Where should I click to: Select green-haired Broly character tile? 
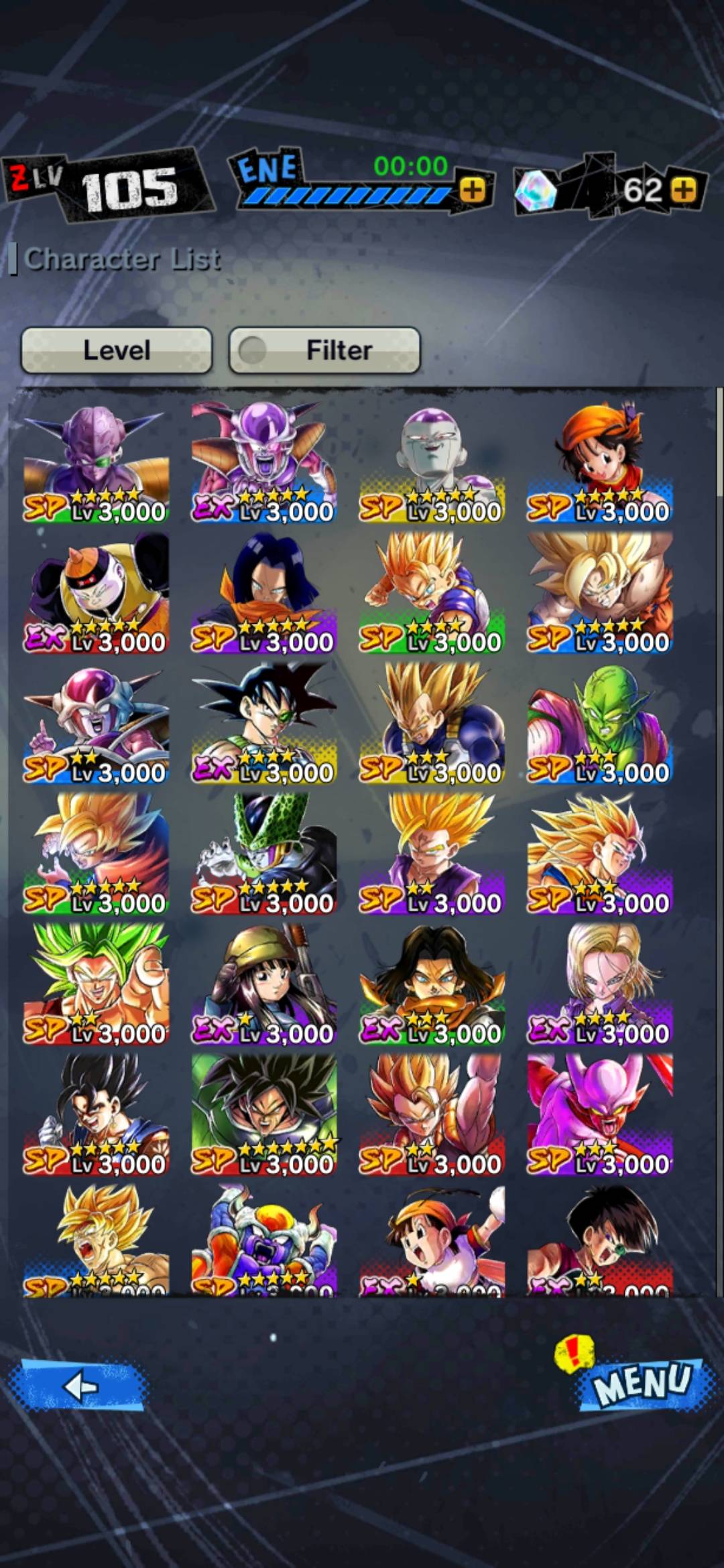96,984
